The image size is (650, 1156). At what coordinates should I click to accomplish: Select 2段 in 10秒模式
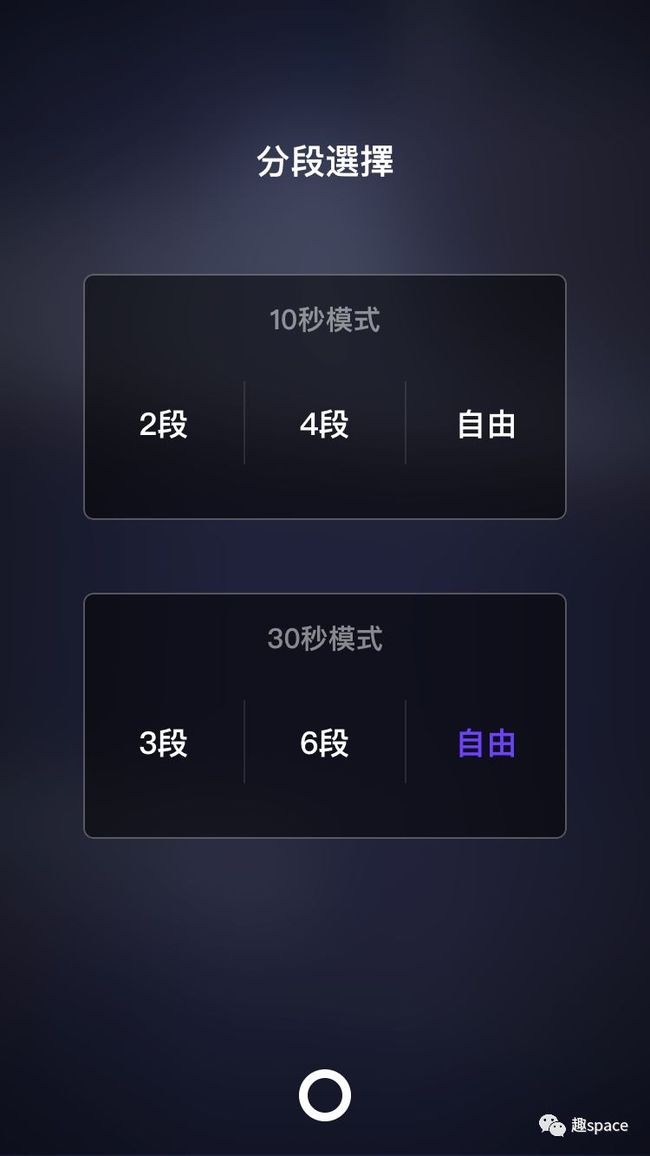coord(164,425)
